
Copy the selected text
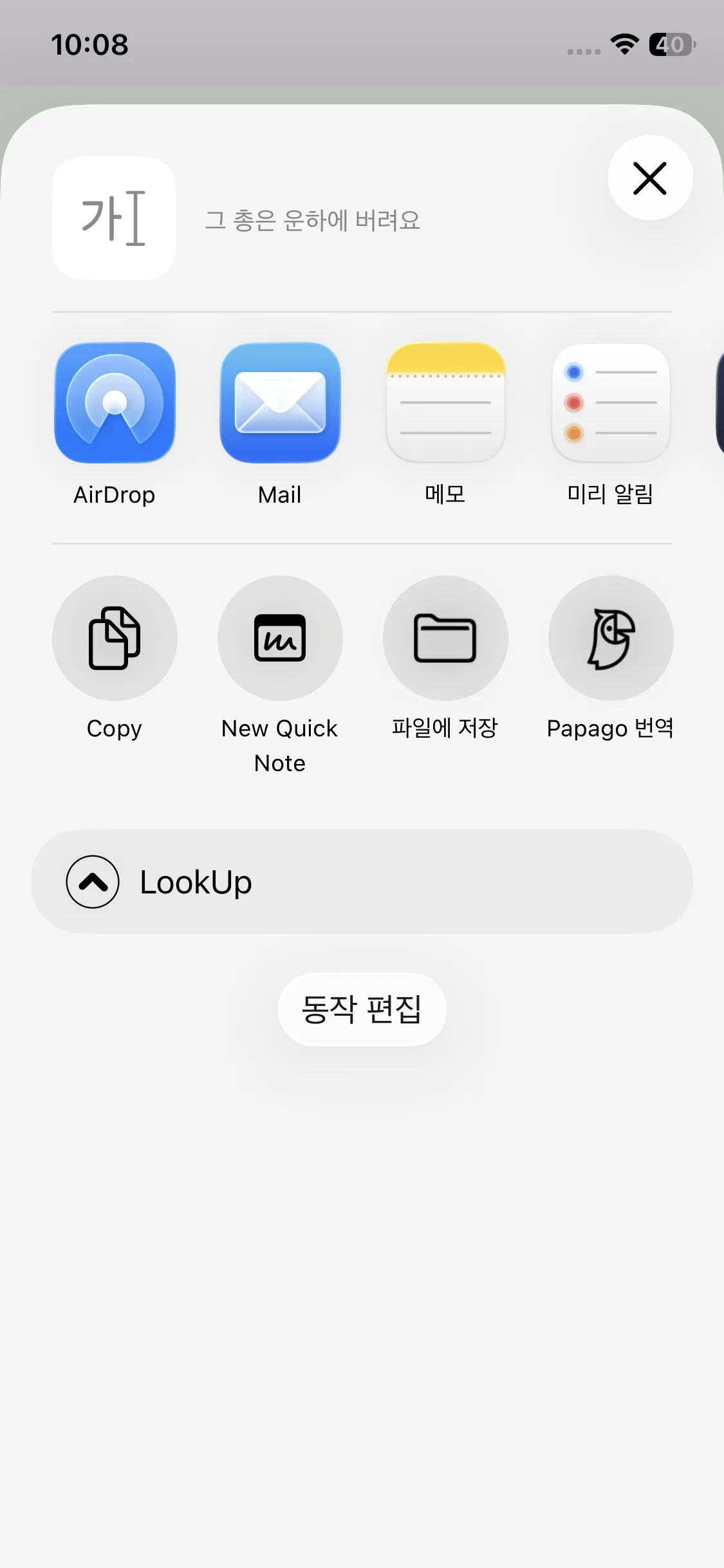[x=115, y=638]
